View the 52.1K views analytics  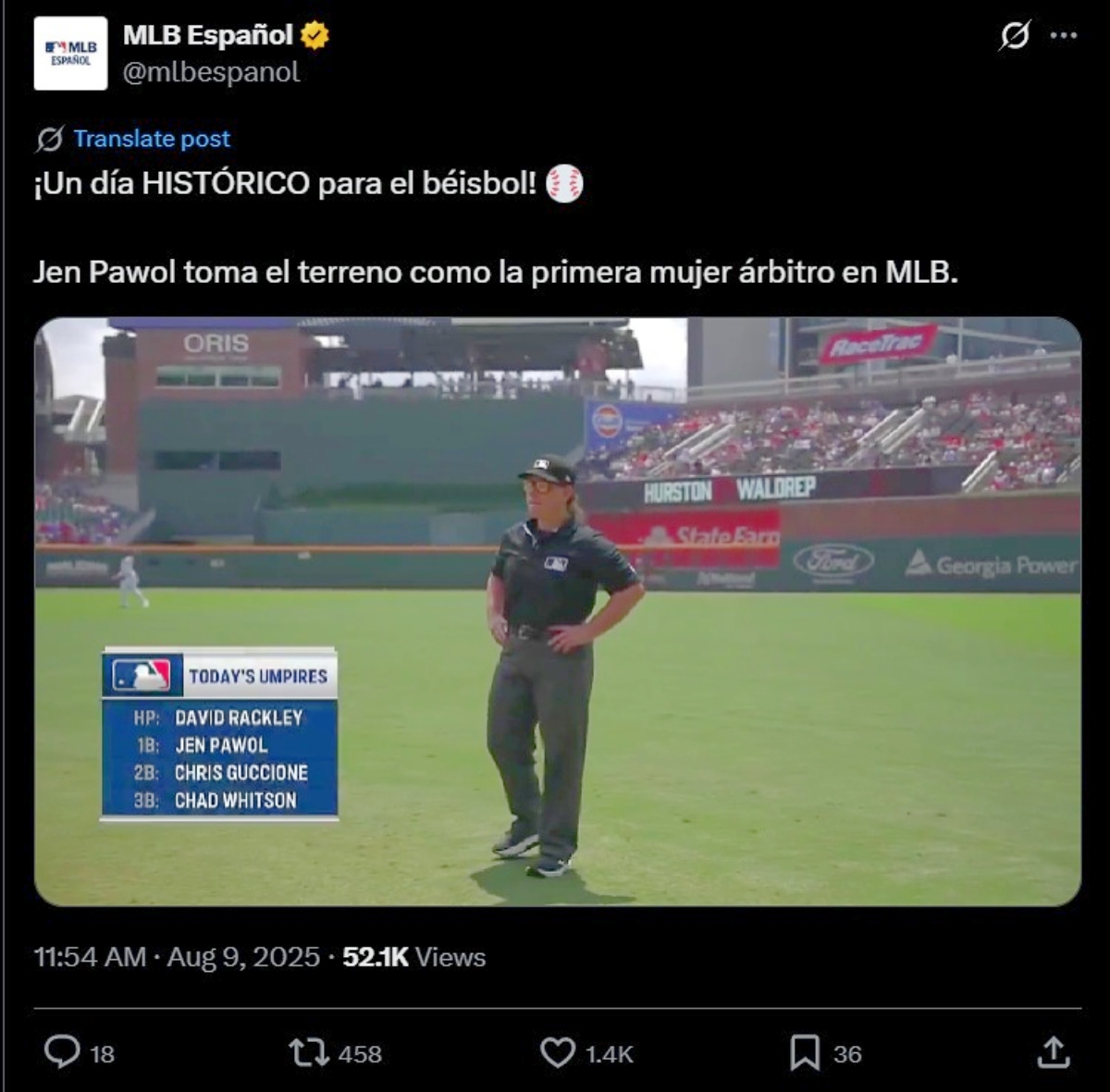(413, 957)
